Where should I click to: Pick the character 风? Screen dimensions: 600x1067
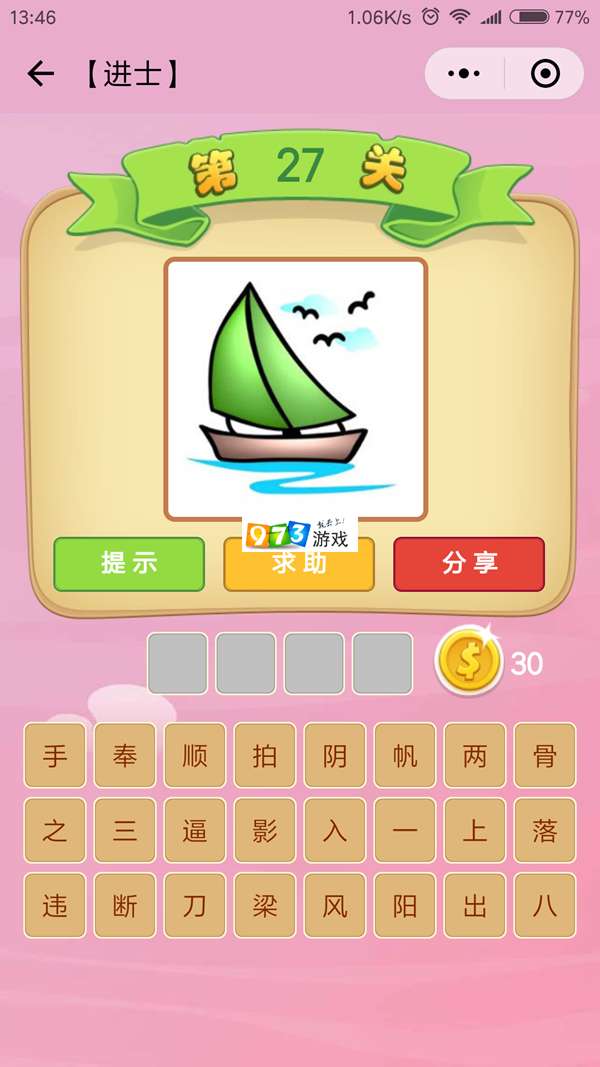pyautogui.click(x=335, y=906)
